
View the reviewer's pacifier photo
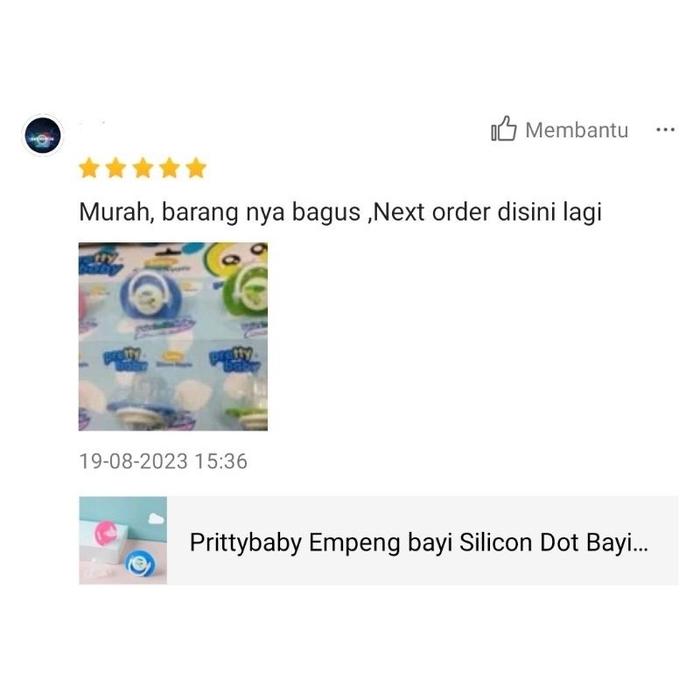pyautogui.click(x=173, y=336)
